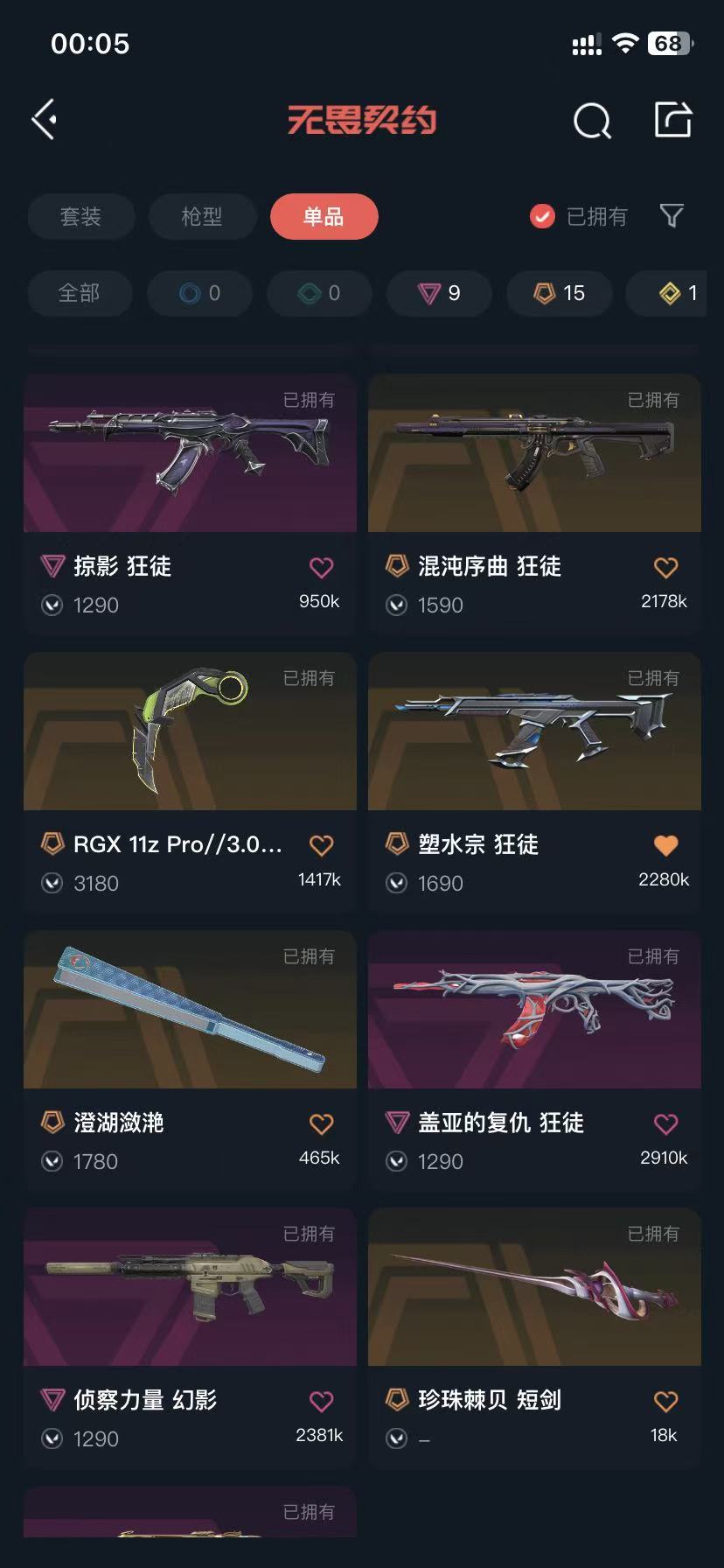The width and height of the screenshot is (724, 1568).
Task: Tap the share icon in the top right
Action: pos(672,121)
